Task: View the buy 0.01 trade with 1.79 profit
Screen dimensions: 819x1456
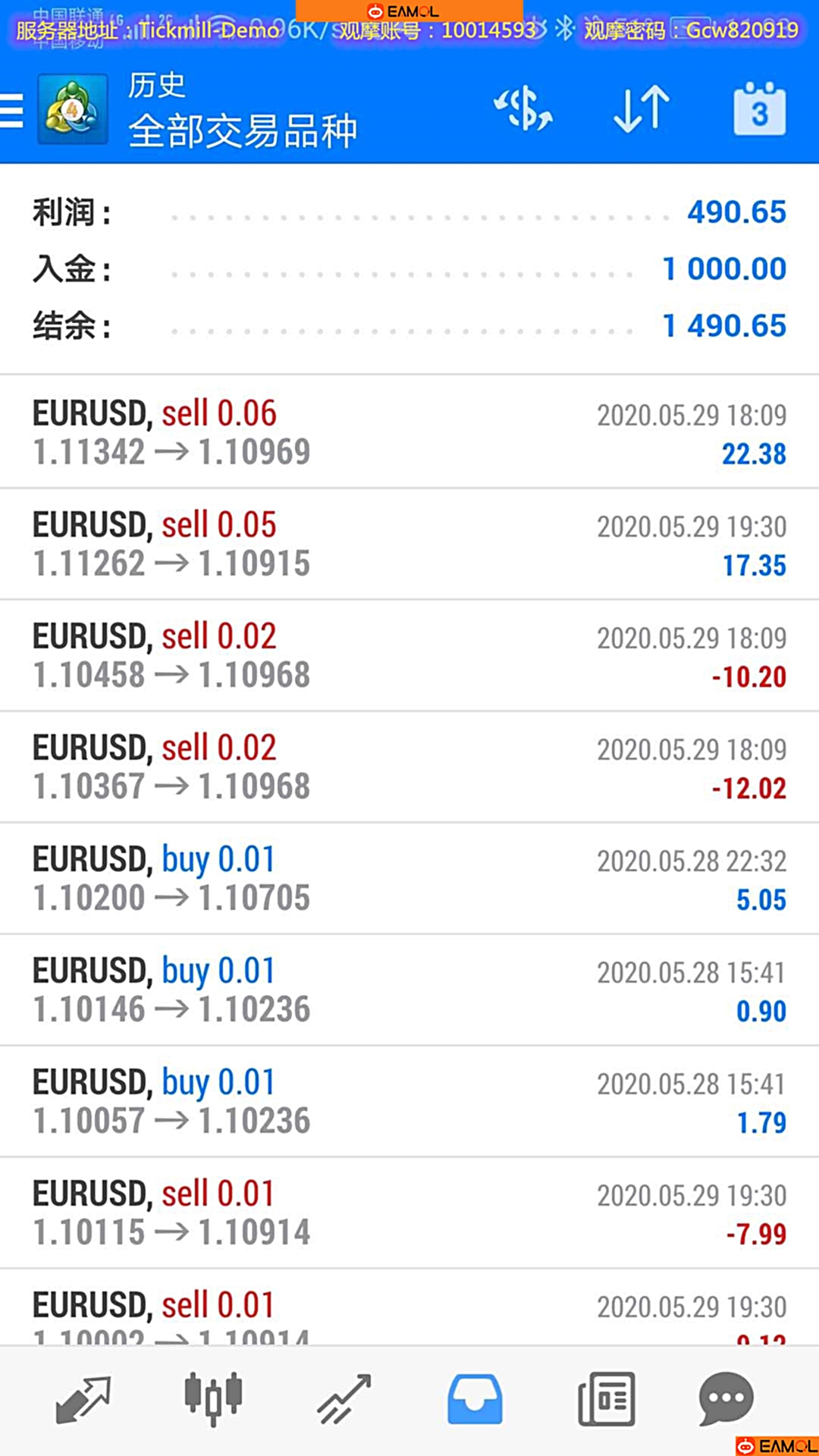Action: (409, 1101)
